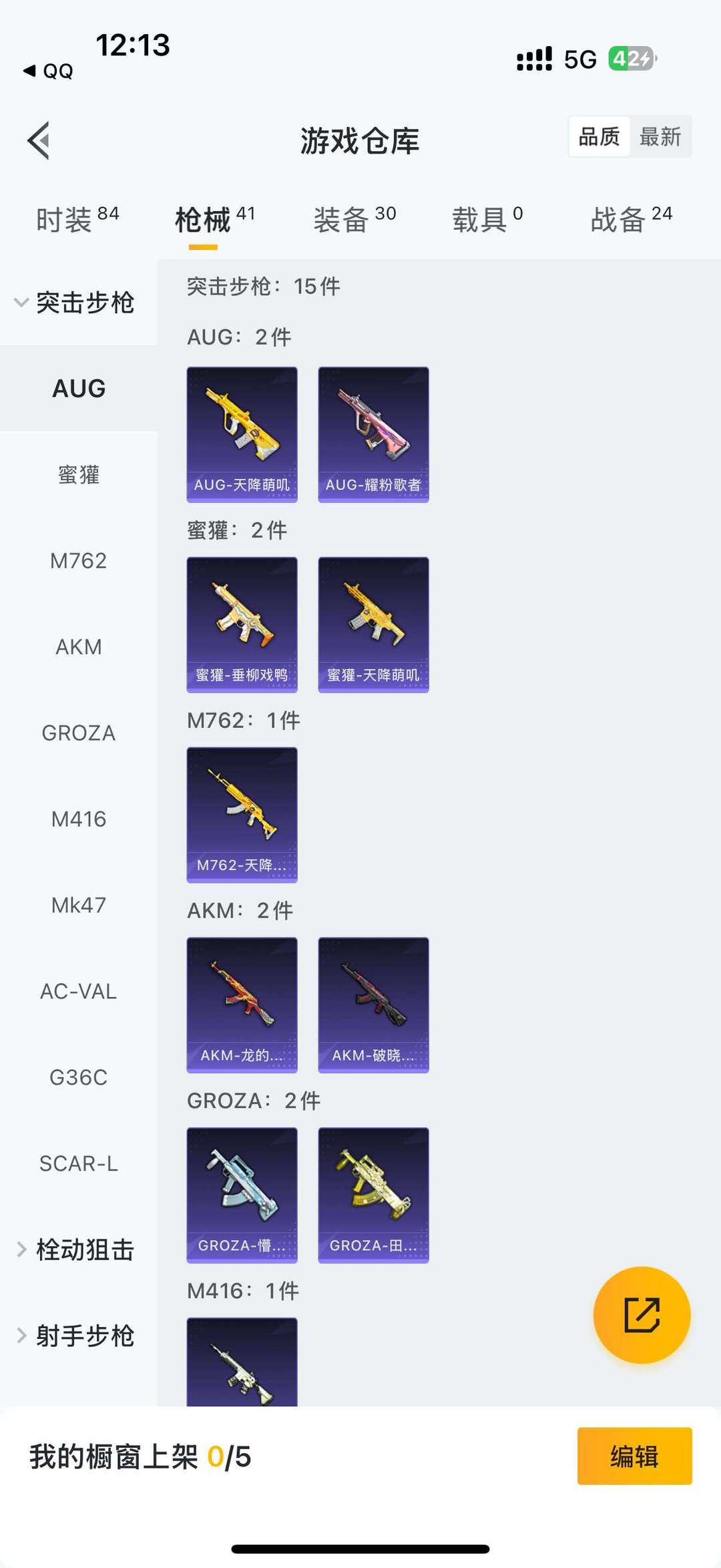721x1568 pixels.
Task: Open the 载具 tab
Action: [x=487, y=219]
